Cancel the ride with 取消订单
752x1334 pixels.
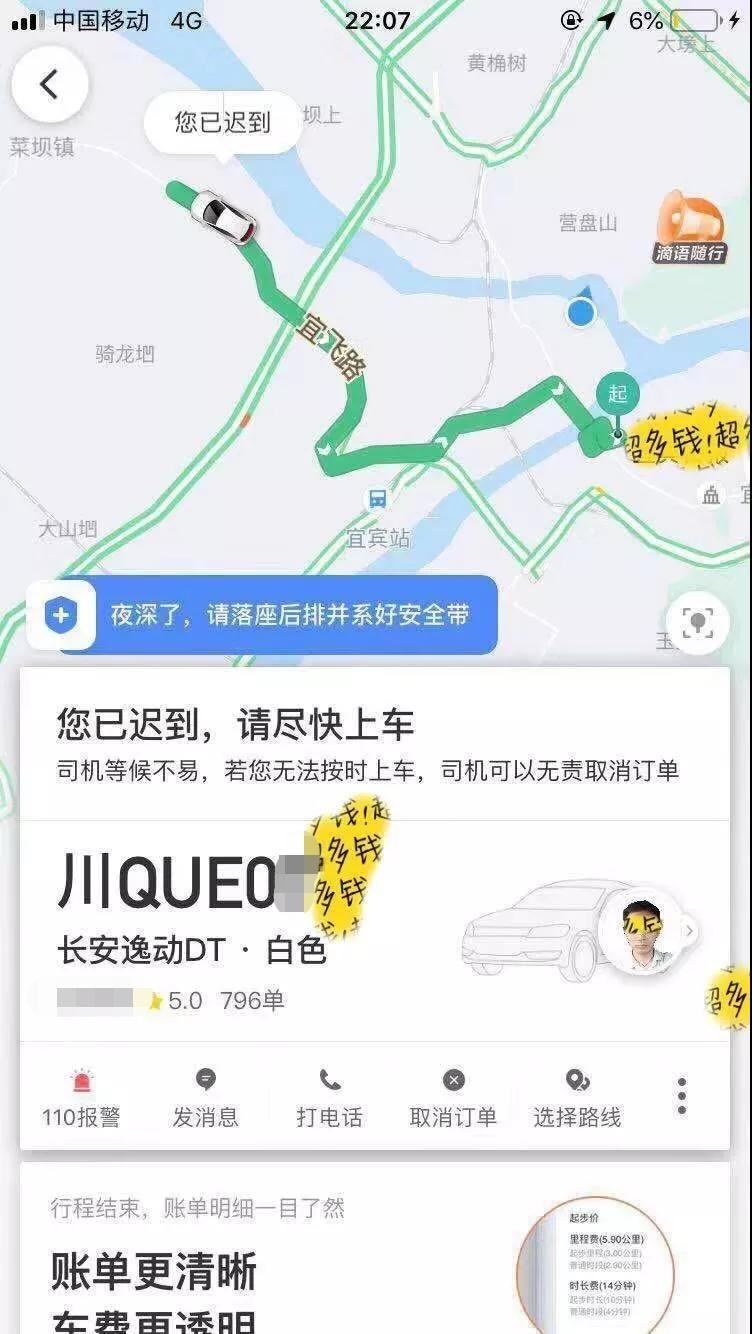click(453, 1097)
